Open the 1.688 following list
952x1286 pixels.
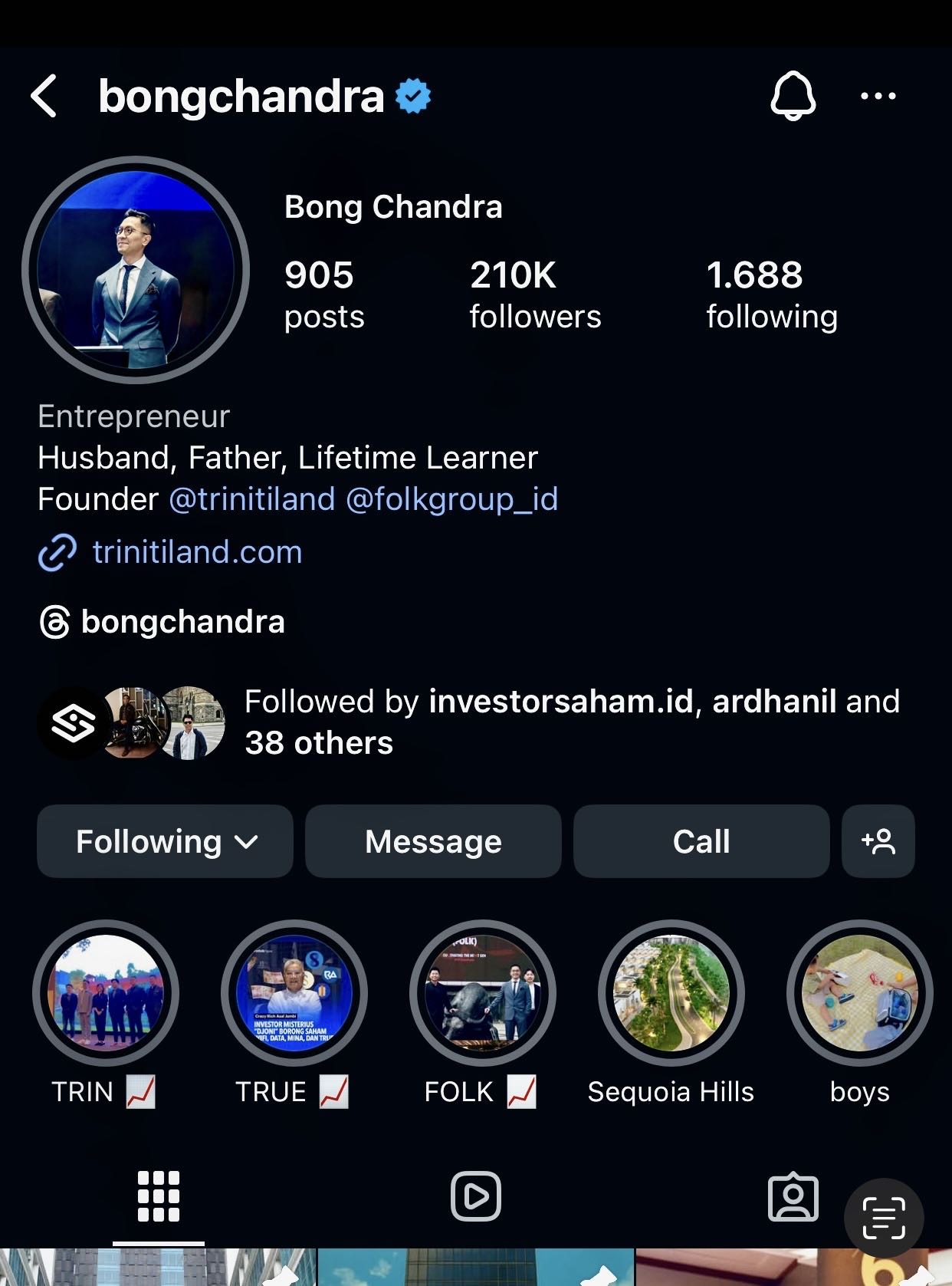point(771,295)
